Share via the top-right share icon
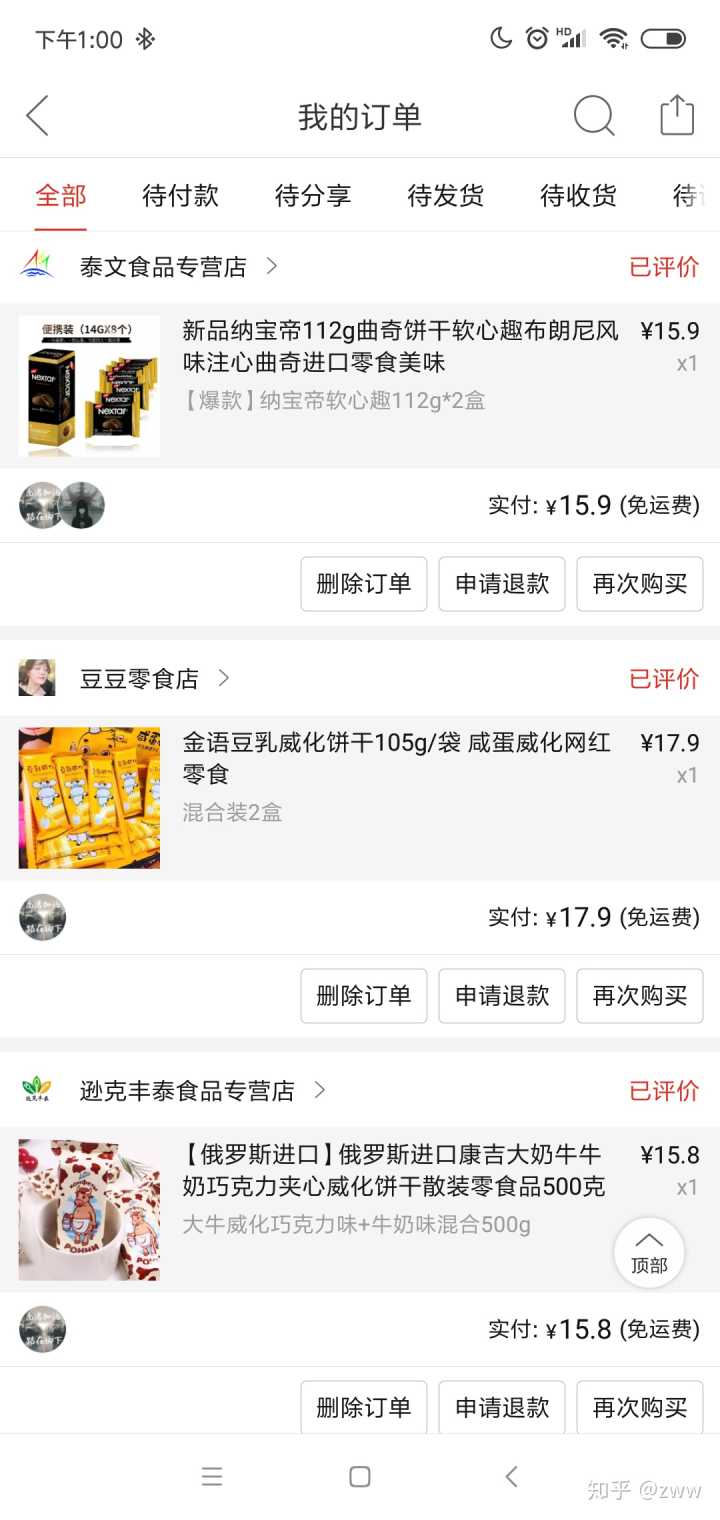The width and height of the screenshot is (720, 1520). pos(677,115)
